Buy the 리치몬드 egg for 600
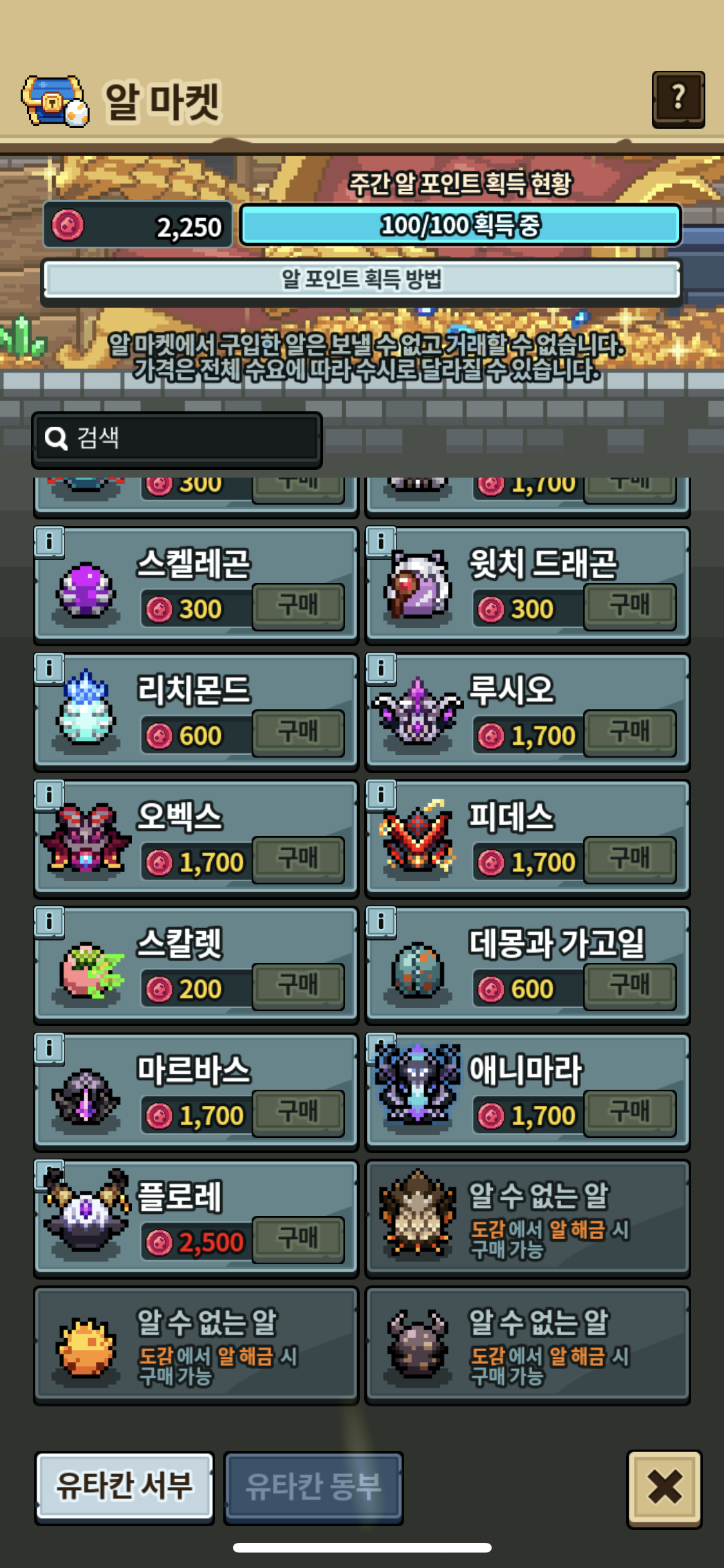The height and width of the screenshot is (1568, 724). coord(298,733)
